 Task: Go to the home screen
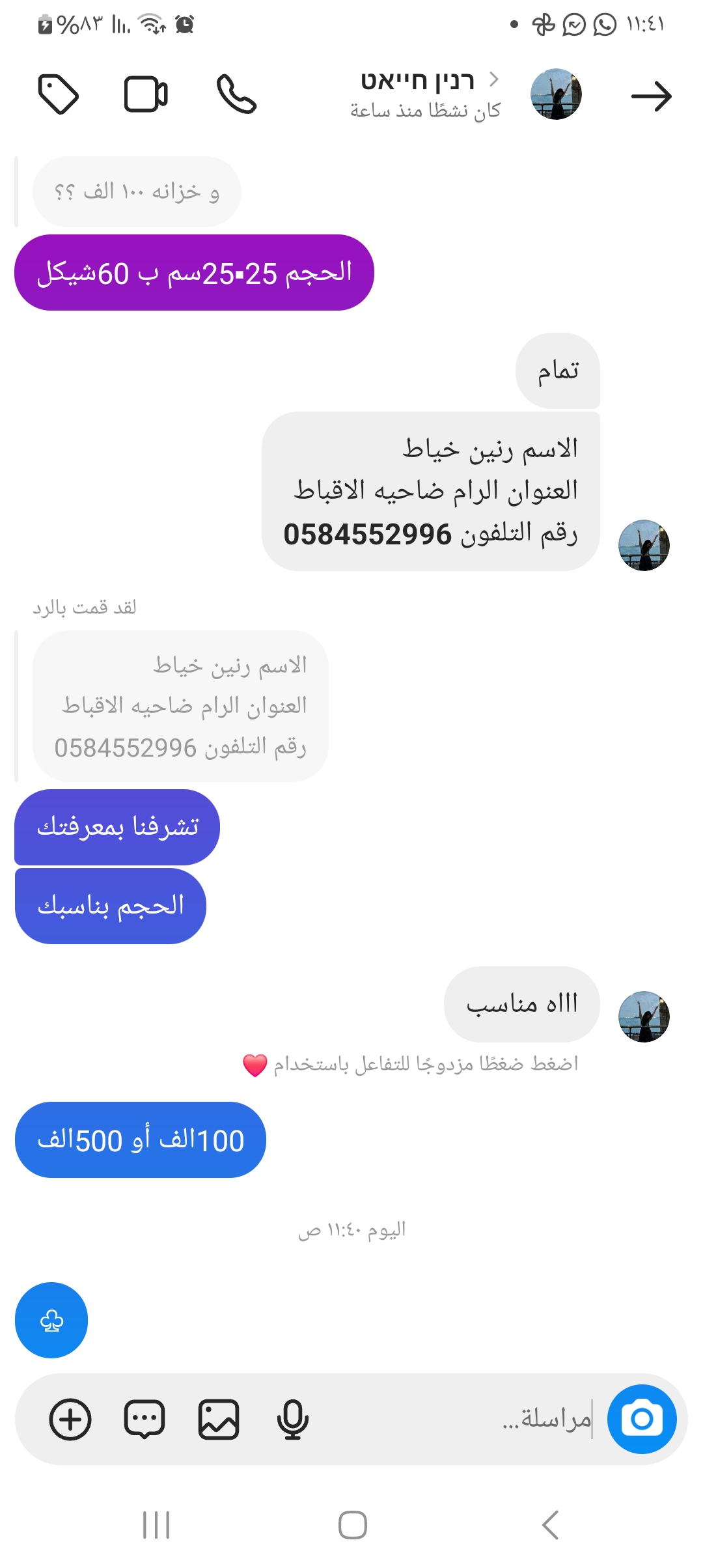[x=352, y=1525]
